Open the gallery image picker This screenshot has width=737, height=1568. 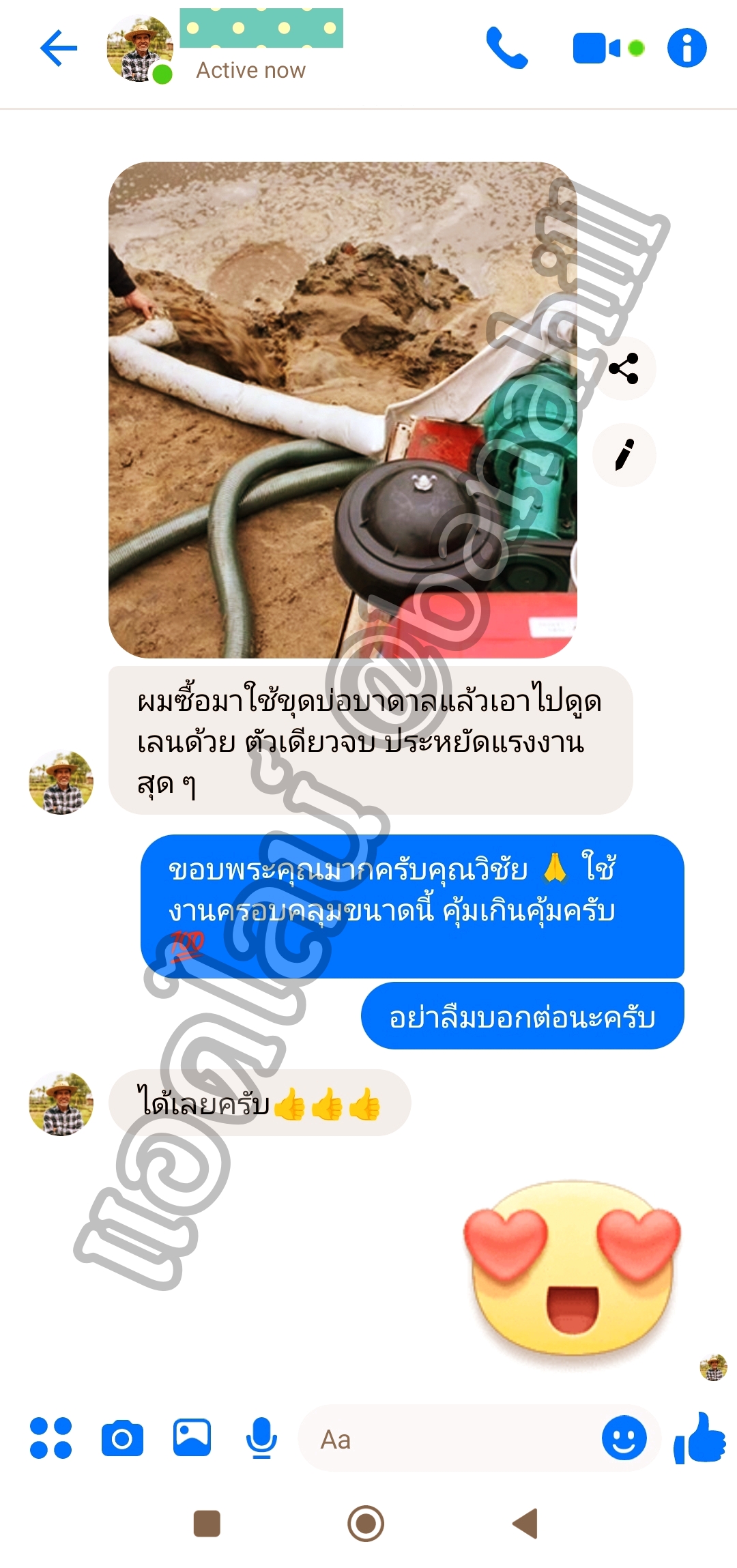tap(192, 1437)
